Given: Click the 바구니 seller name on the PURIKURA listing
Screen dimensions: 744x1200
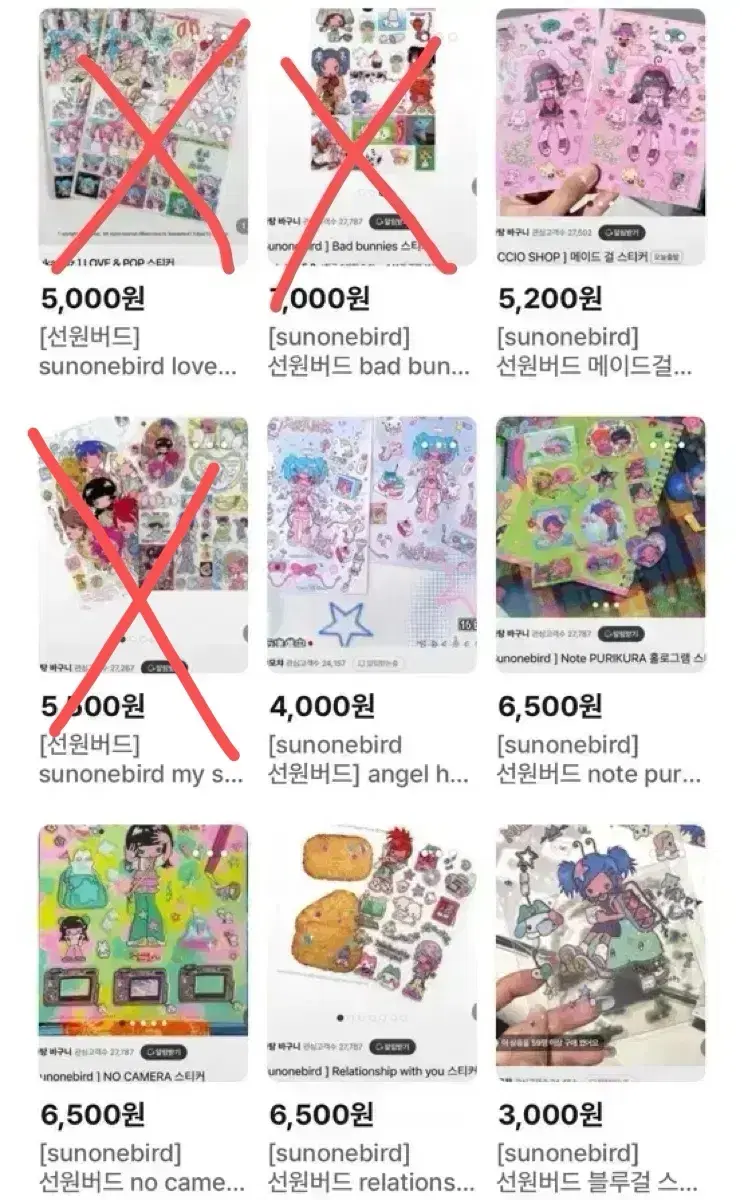Looking at the screenshot, I should (x=510, y=632).
